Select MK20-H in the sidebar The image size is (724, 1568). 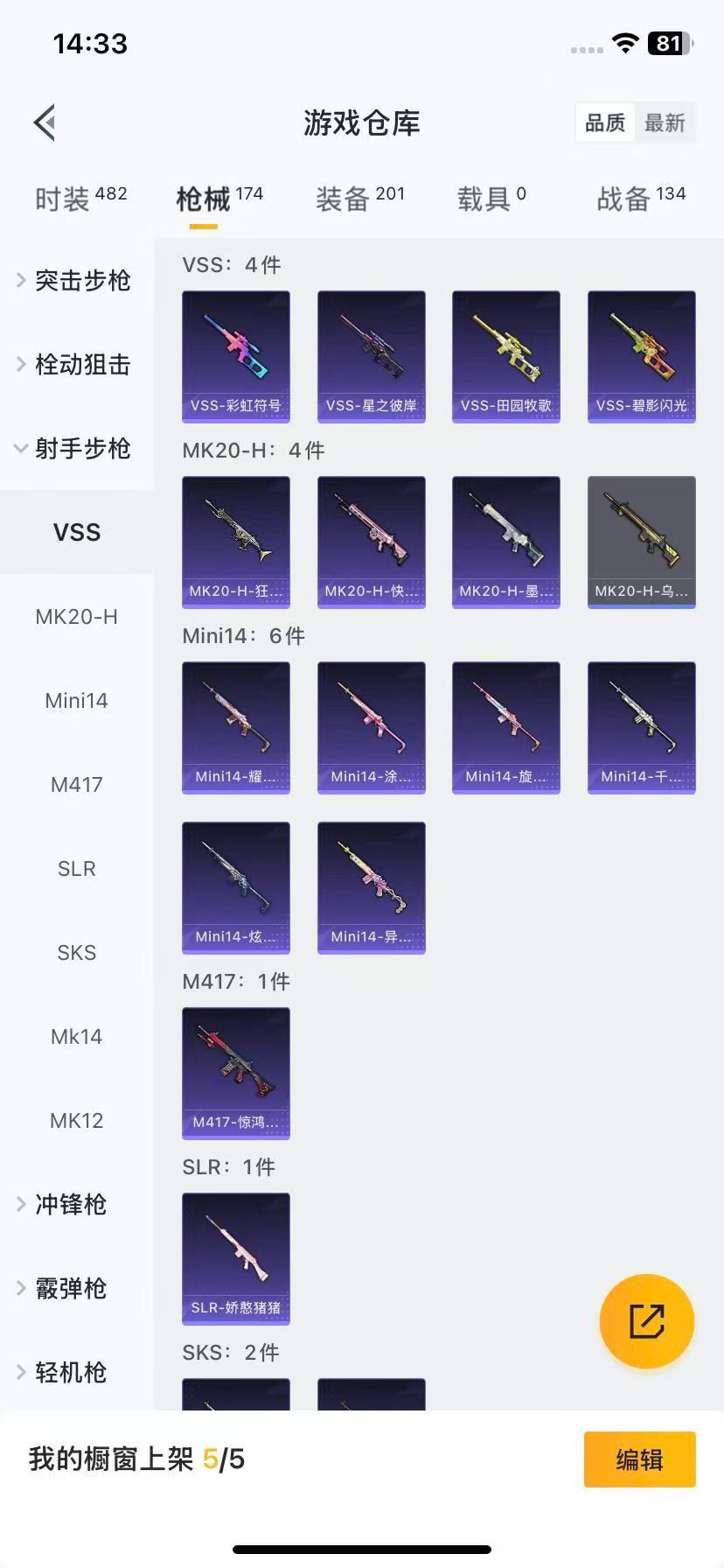[x=77, y=616]
